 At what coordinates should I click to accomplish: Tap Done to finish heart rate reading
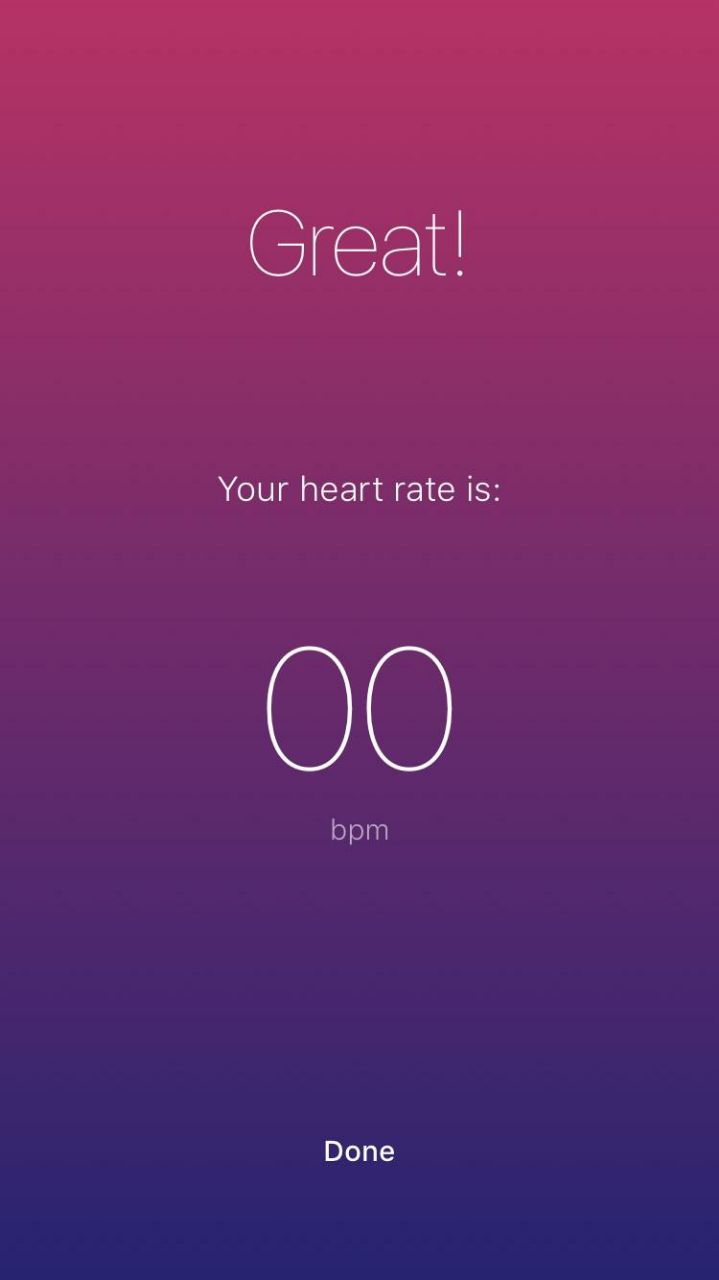[359, 1151]
